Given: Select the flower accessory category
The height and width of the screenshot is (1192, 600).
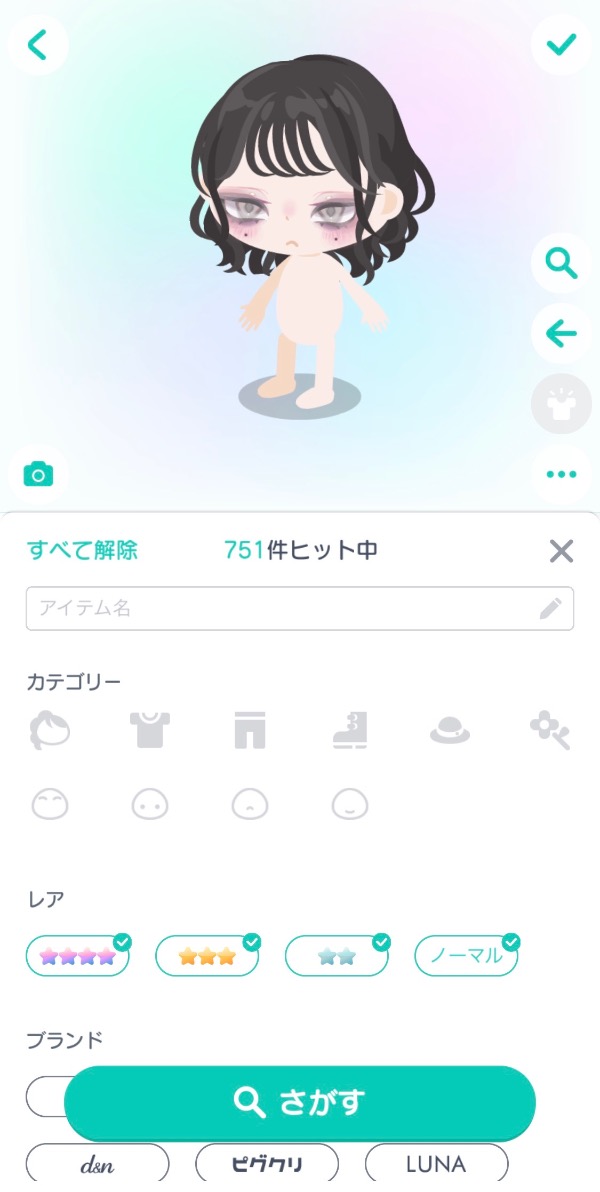Looking at the screenshot, I should tap(550, 731).
